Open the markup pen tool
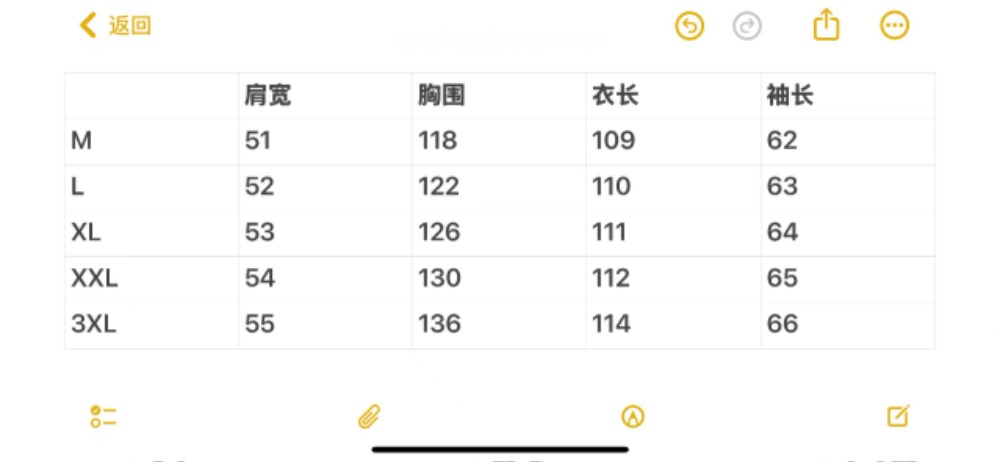 click(633, 417)
